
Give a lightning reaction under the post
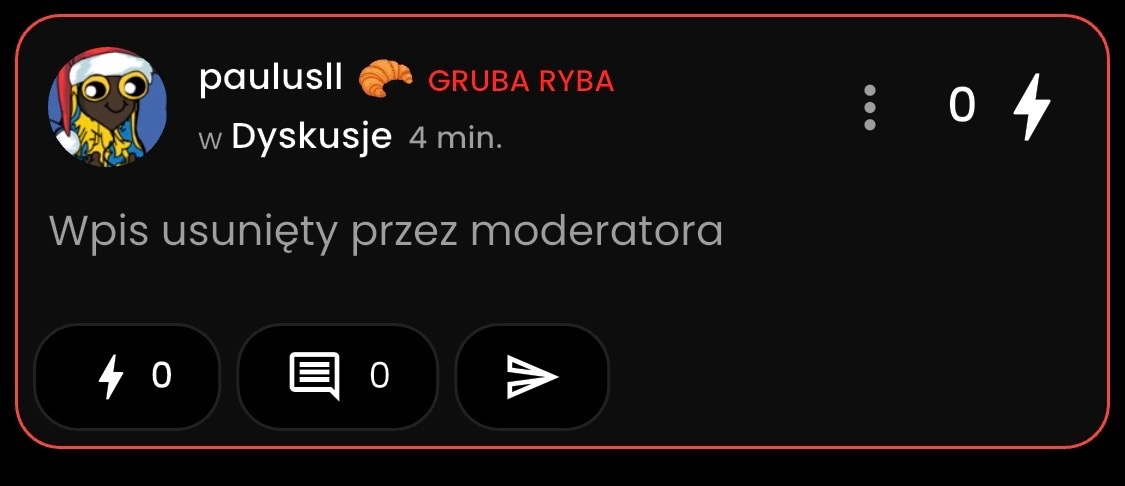pos(127,376)
